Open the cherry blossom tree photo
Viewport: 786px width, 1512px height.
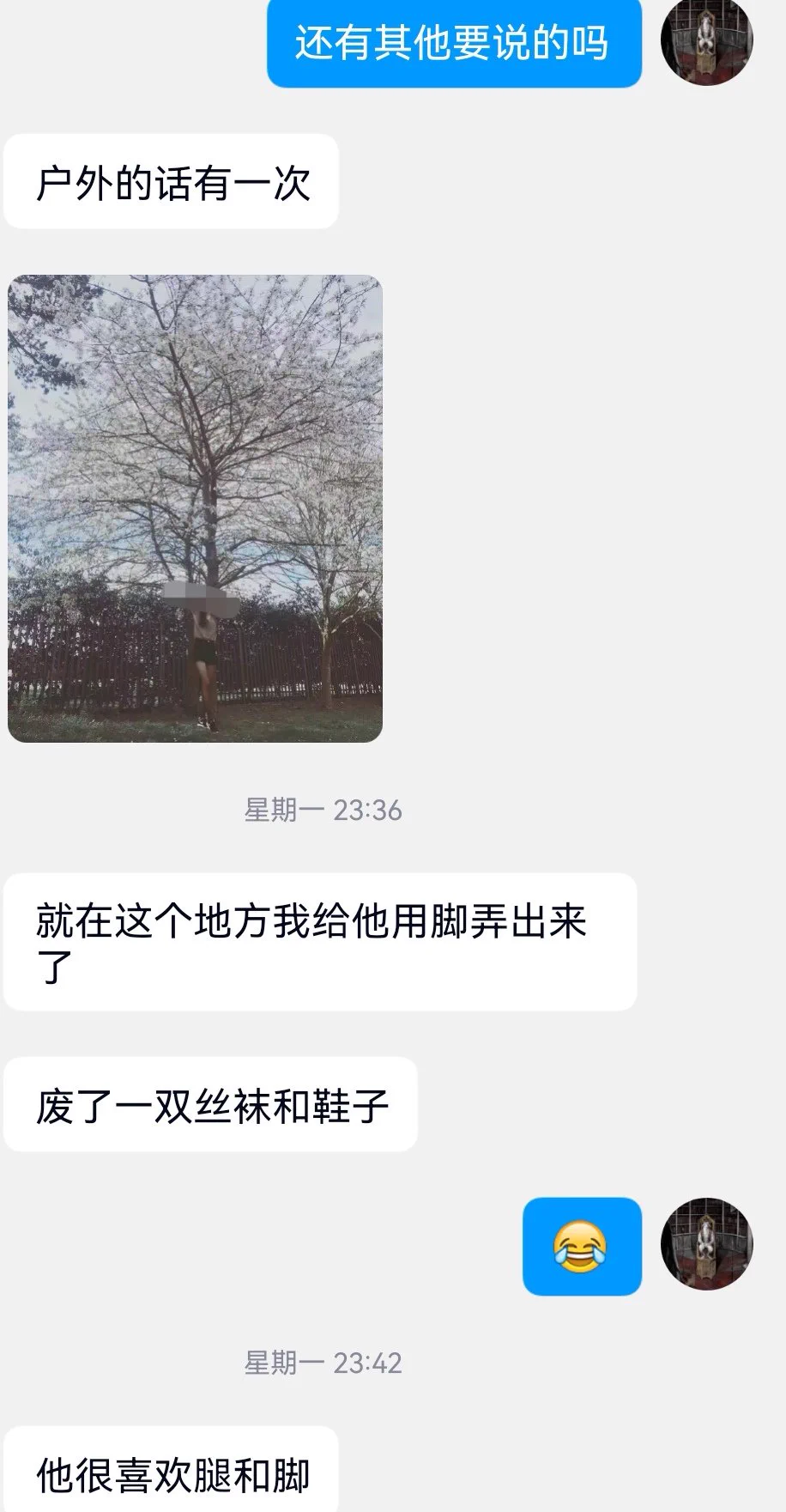coord(195,508)
